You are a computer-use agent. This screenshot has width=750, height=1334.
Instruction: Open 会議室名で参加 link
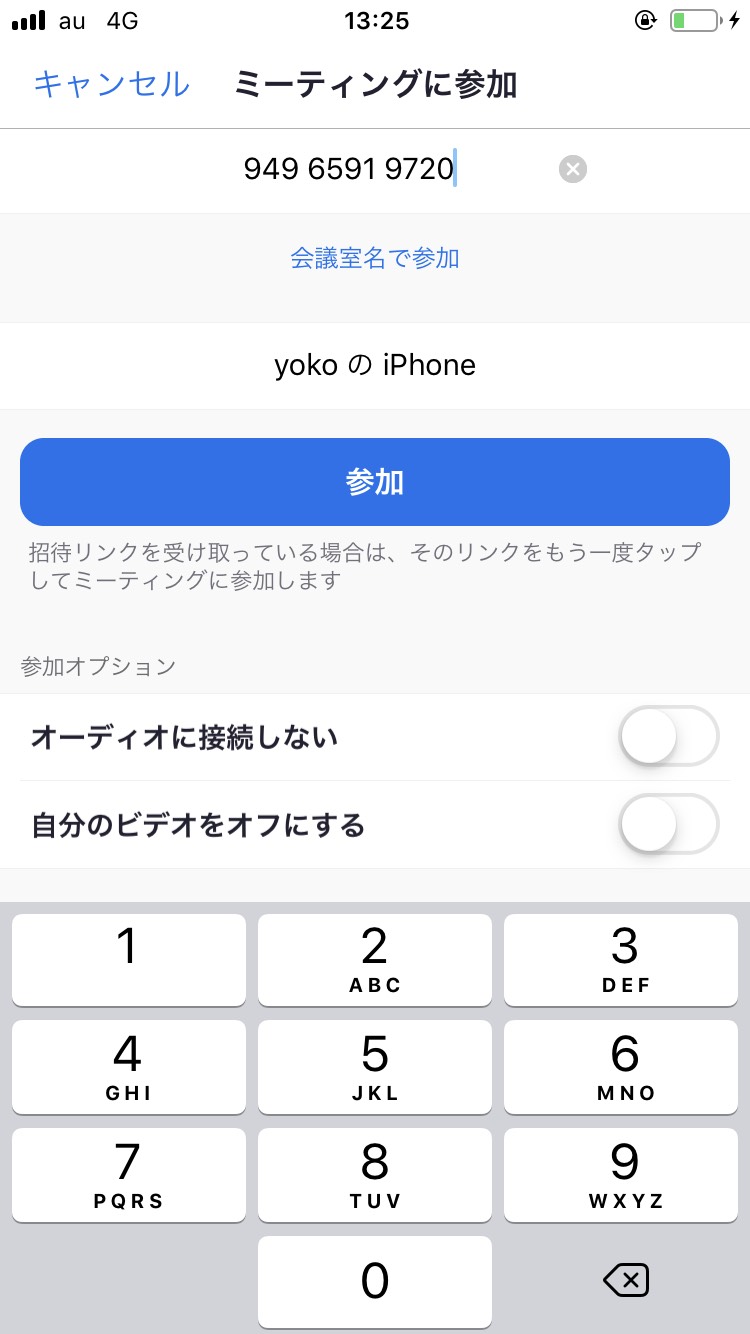click(x=375, y=258)
